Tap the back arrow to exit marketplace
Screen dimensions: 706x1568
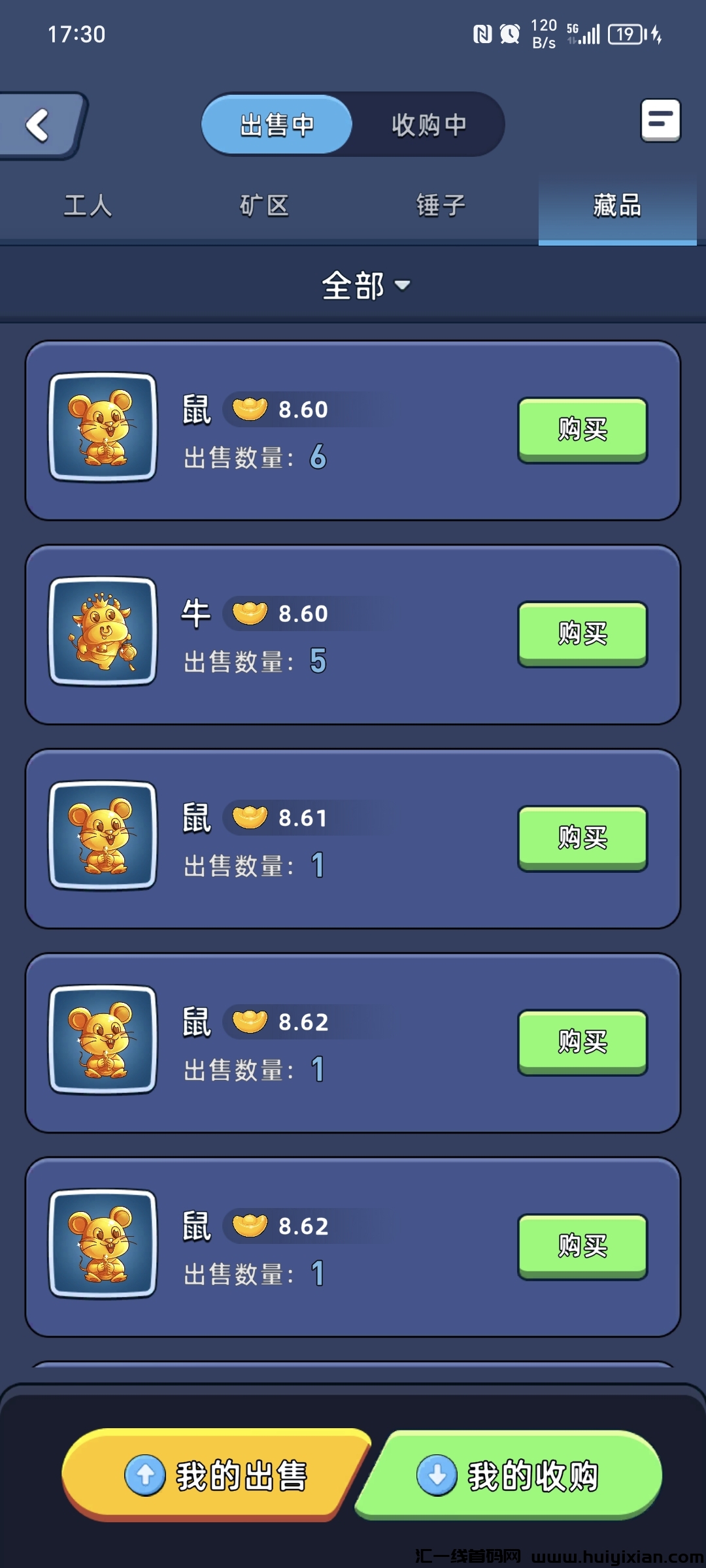pyautogui.click(x=38, y=125)
